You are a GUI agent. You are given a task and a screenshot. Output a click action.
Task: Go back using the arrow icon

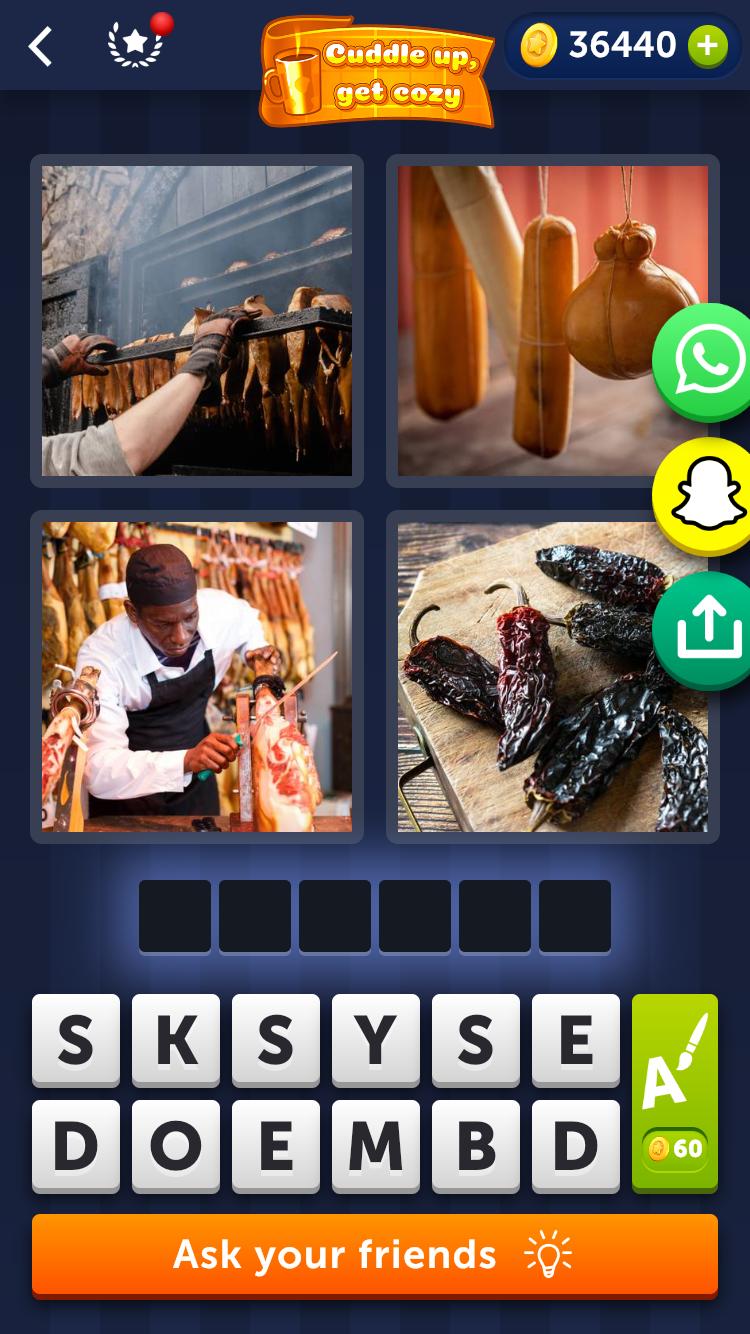click(40, 47)
